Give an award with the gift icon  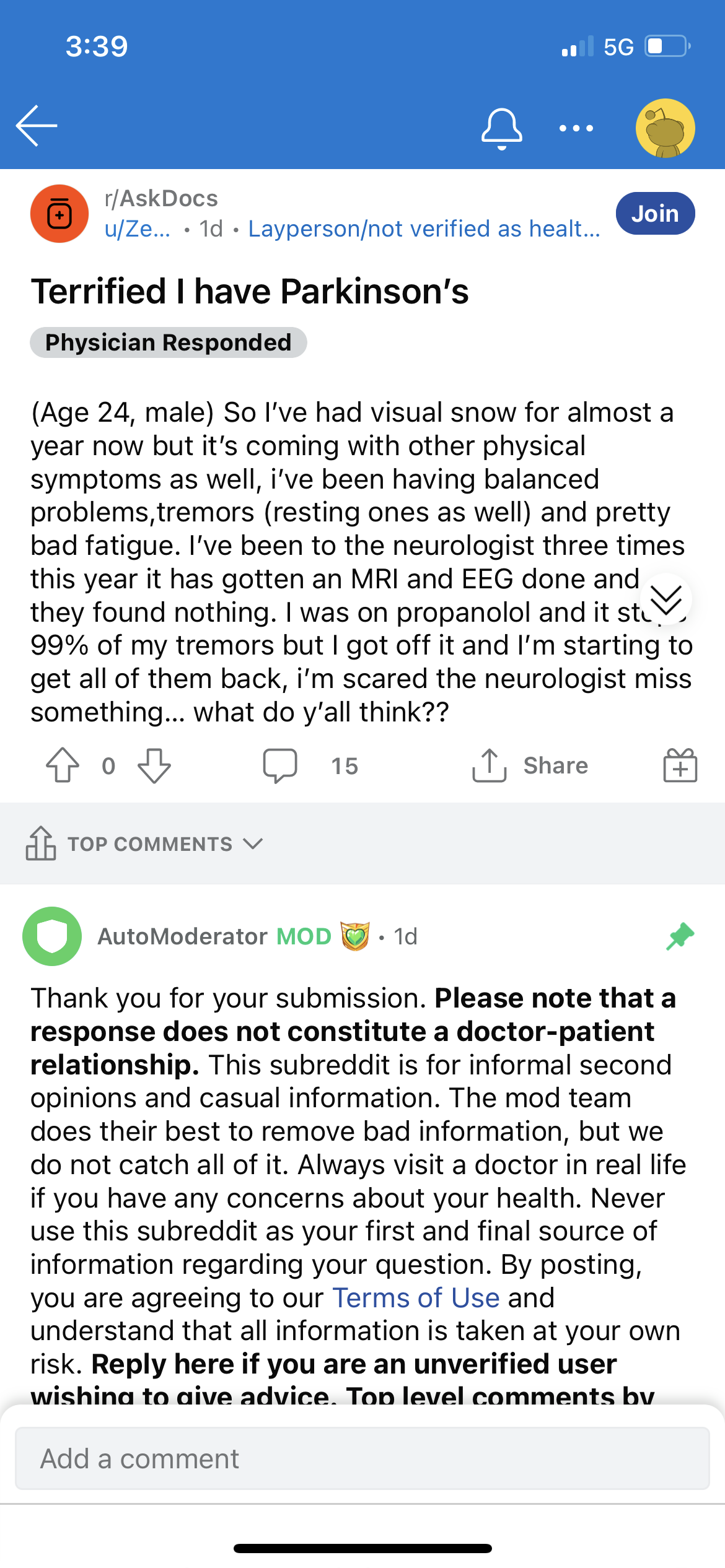tap(680, 765)
